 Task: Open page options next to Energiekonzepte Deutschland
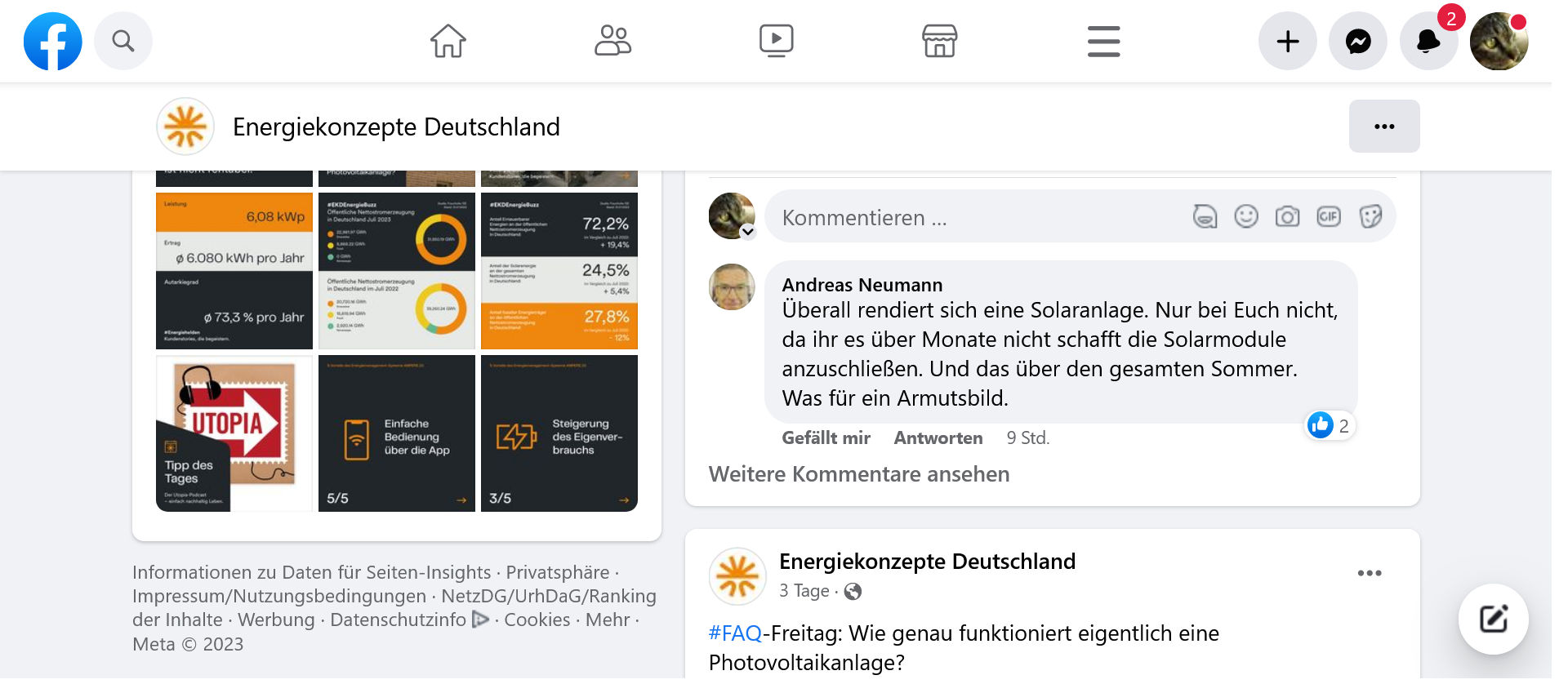[x=1384, y=127]
